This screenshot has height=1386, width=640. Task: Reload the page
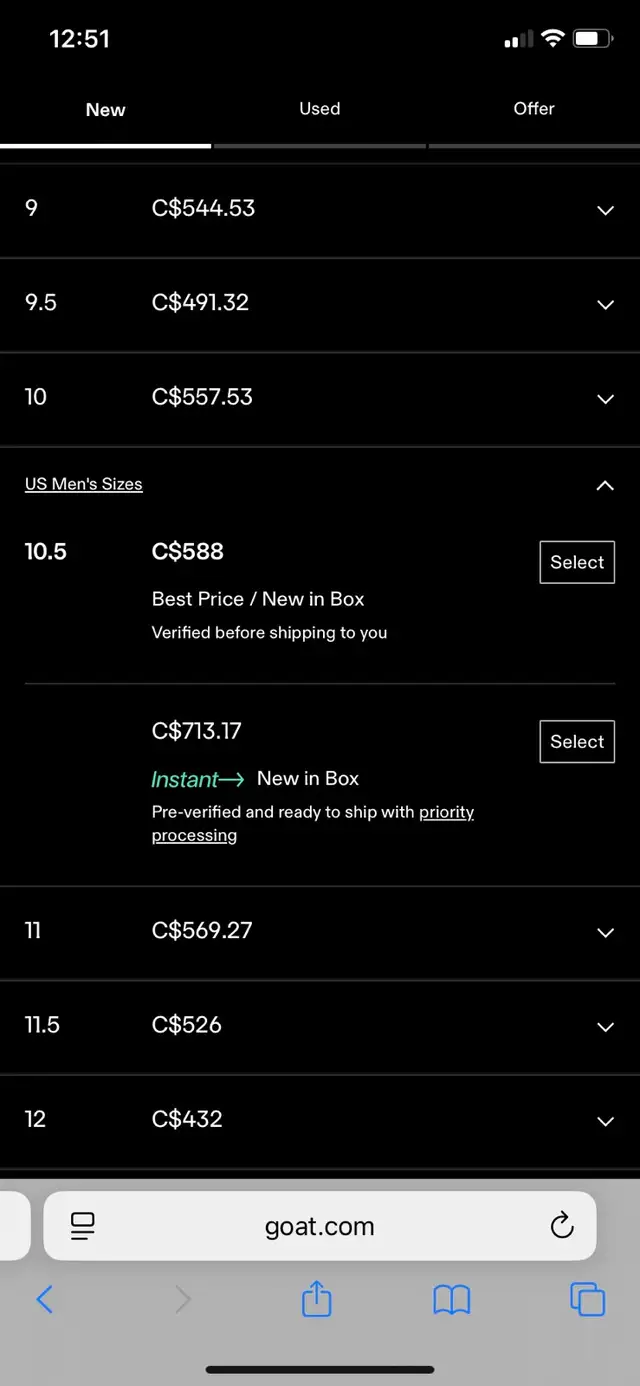(562, 1226)
